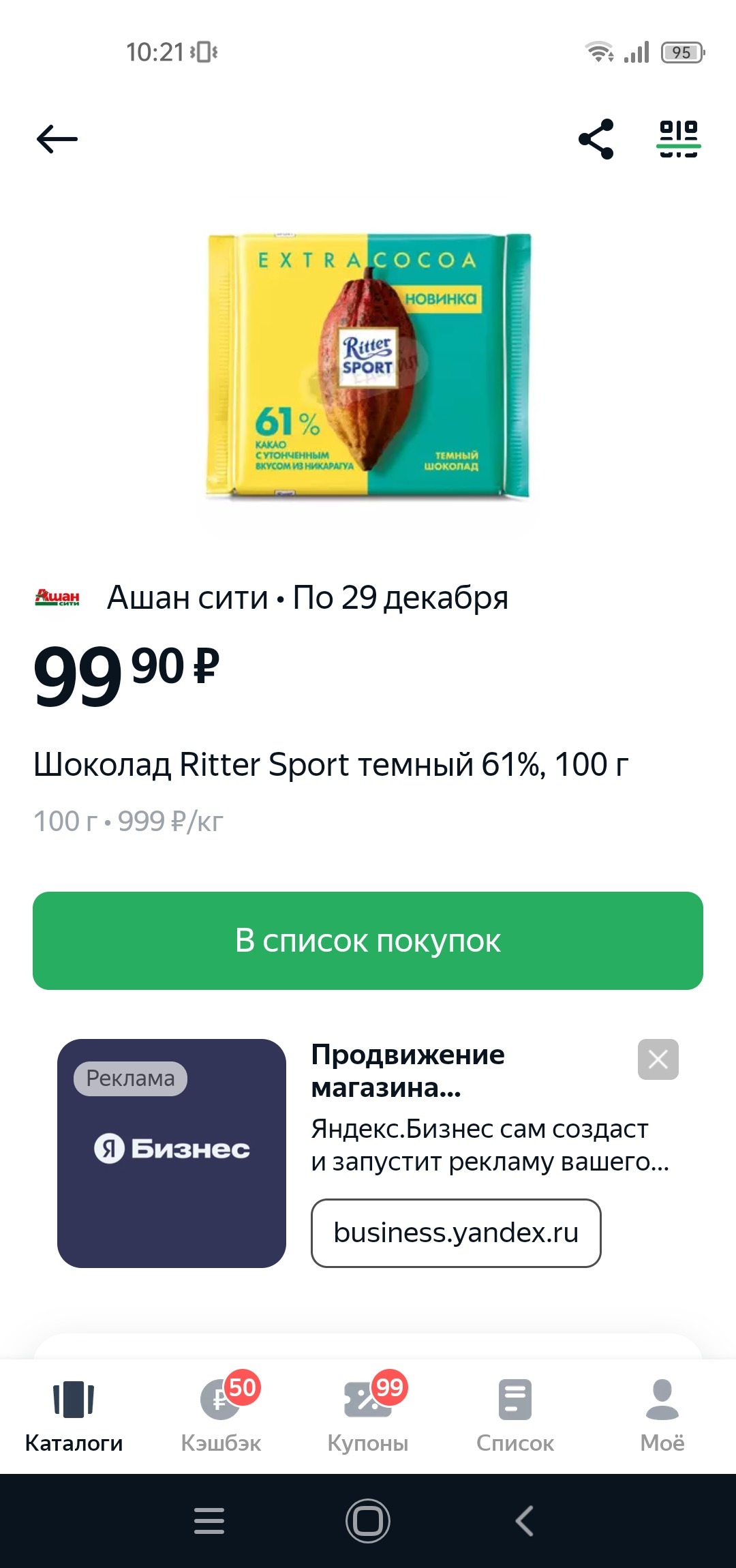Share this Ritter Sport offer
Screen dimensions: 736x1568
596,139
